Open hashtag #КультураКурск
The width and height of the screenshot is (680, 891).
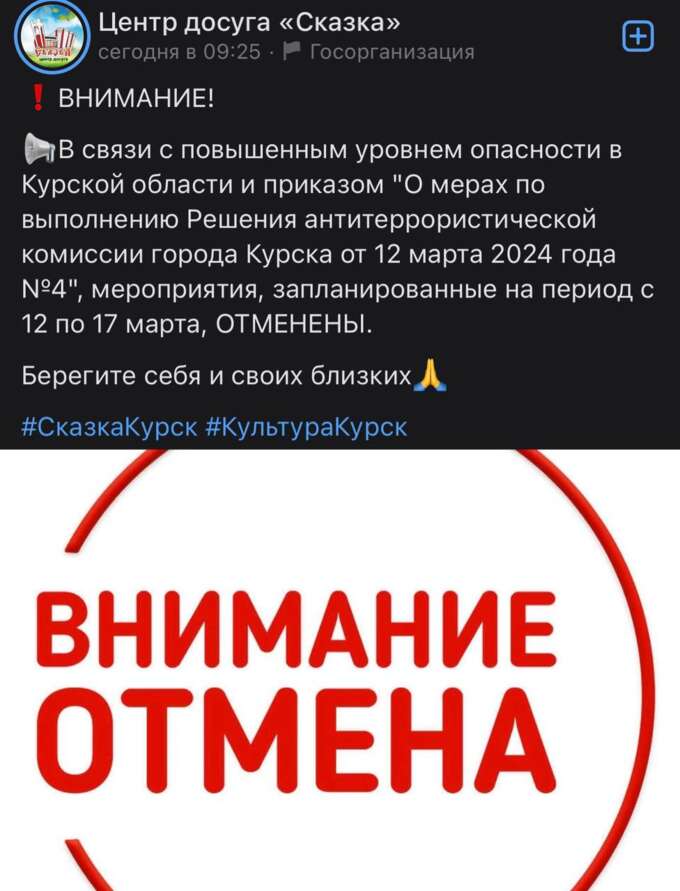pos(307,427)
